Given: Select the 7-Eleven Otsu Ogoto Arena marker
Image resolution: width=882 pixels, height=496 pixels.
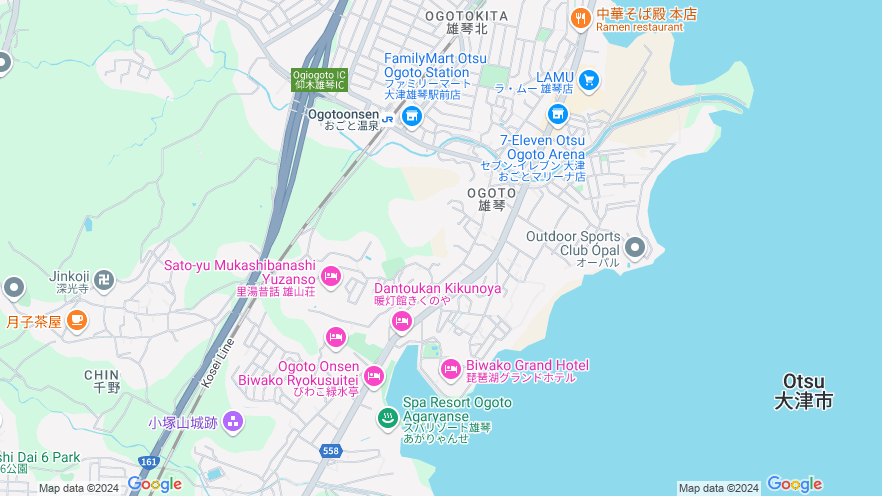Looking at the screenshot, I should 557,114.
